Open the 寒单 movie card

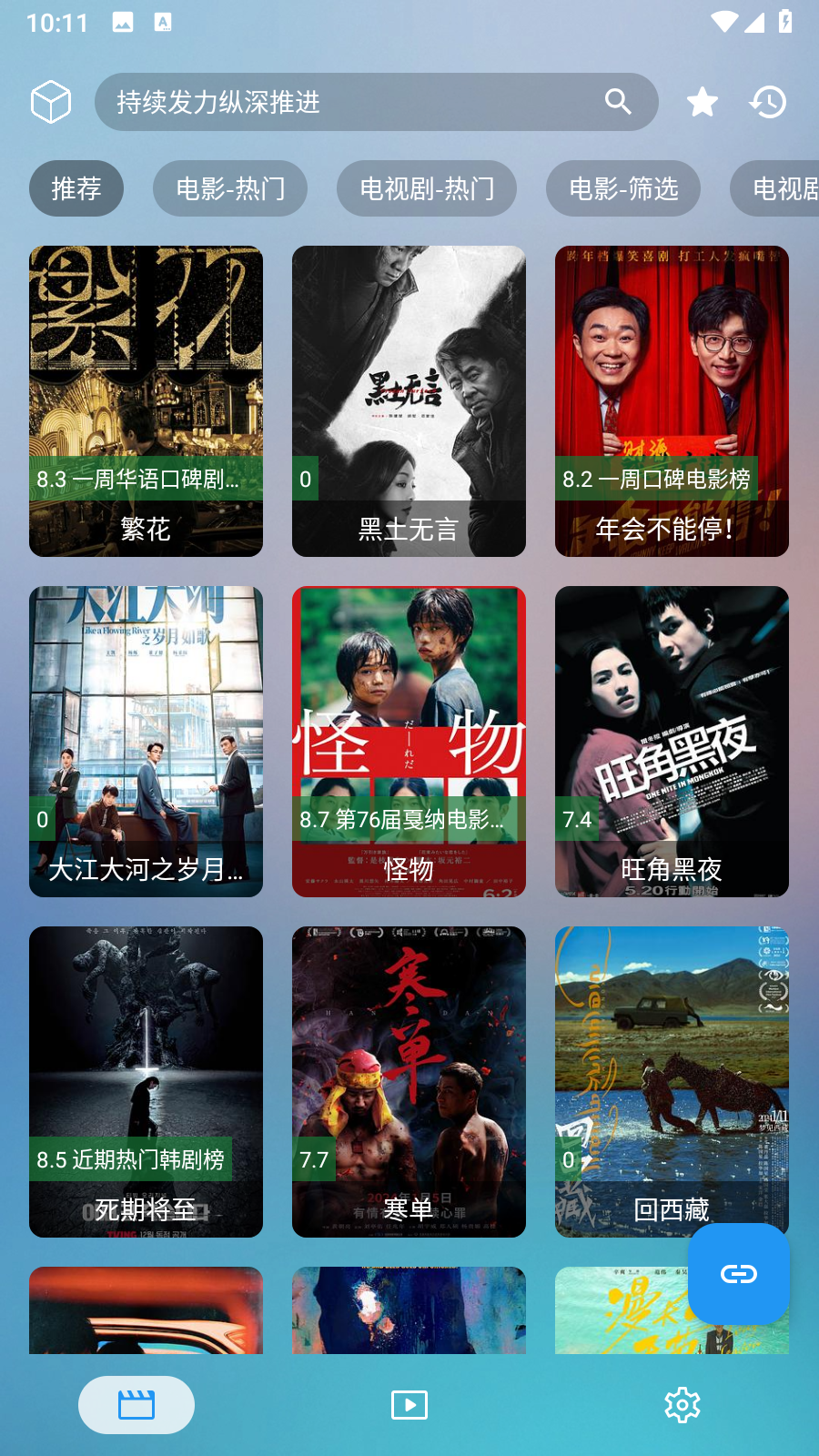pyautogui.click(x=409, y=1081)
